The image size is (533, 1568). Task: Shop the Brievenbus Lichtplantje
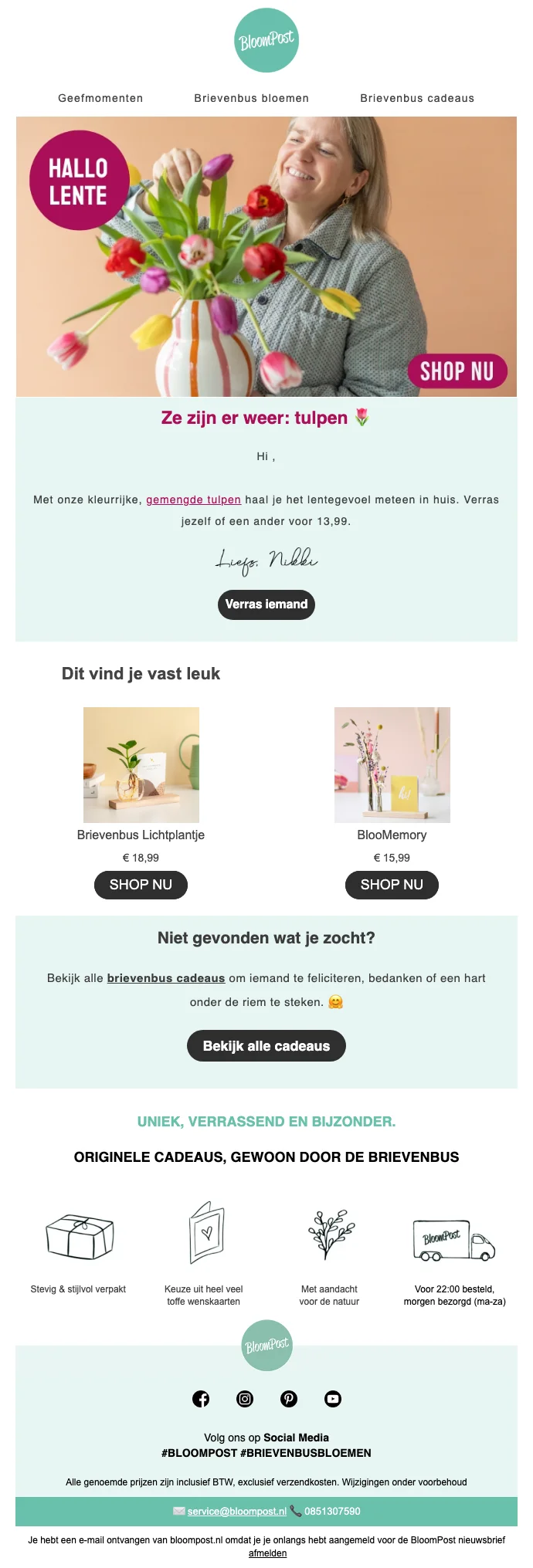coord(141,885)
